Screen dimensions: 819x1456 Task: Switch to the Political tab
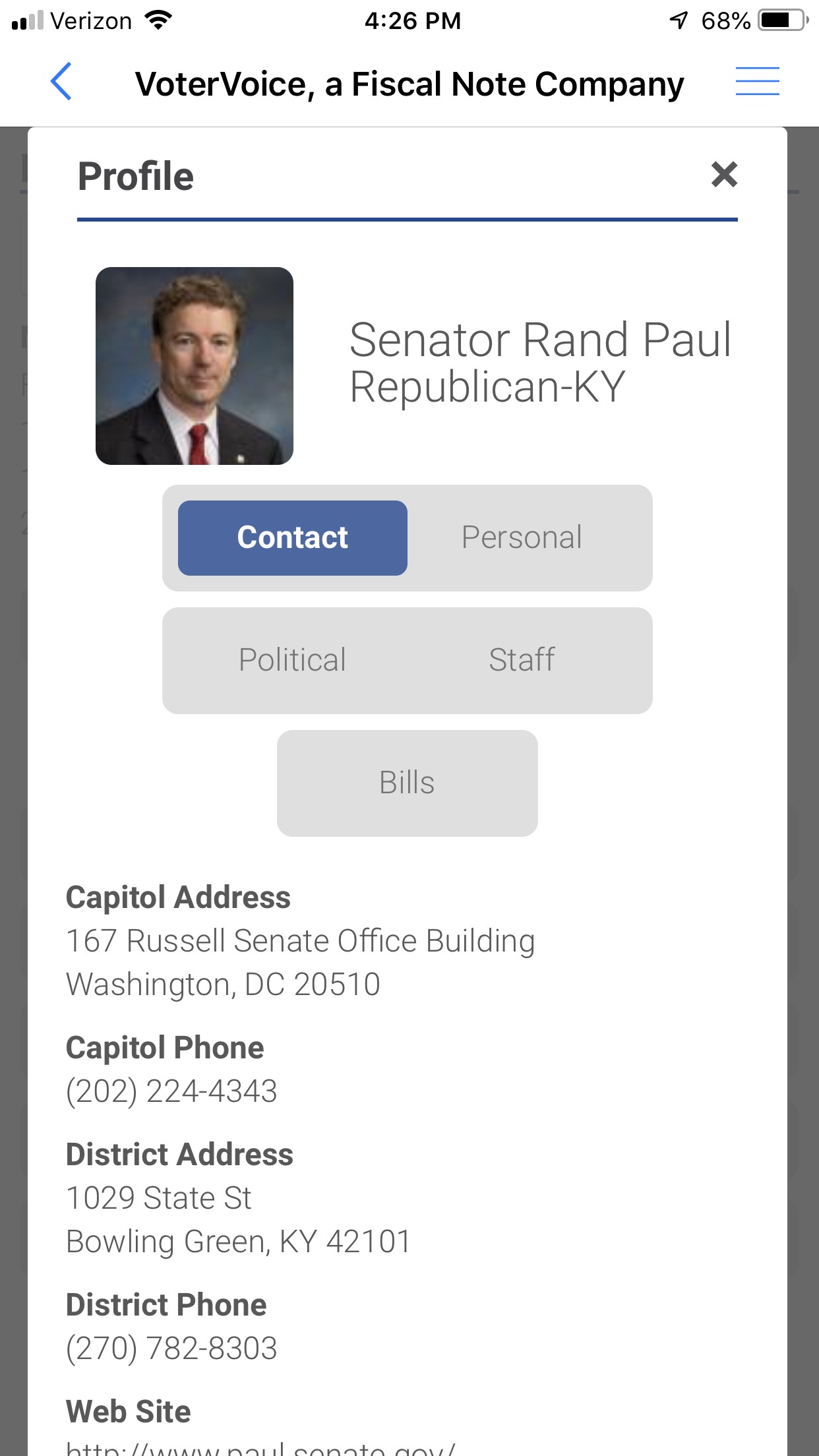pos(292,660)
